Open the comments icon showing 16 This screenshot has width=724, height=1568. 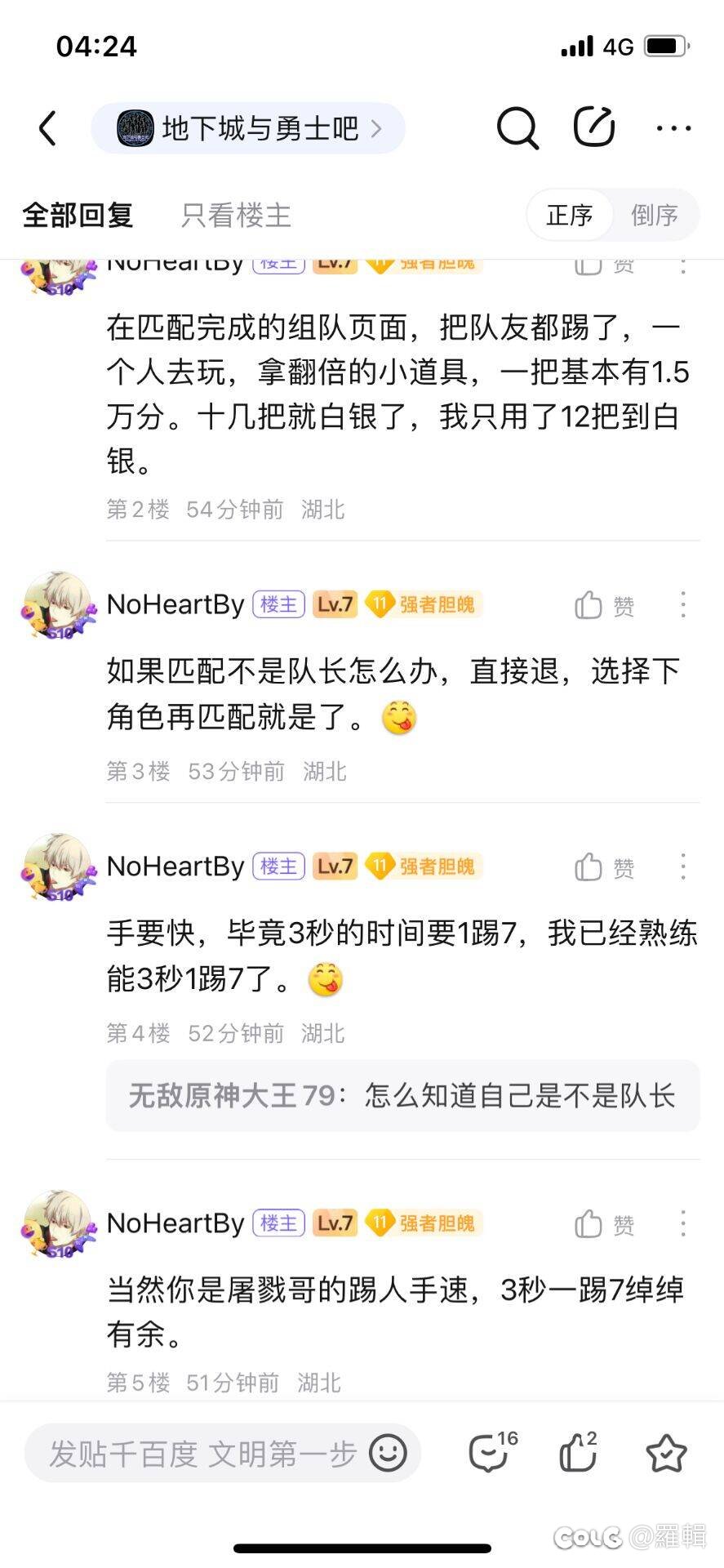point(492,1452)
